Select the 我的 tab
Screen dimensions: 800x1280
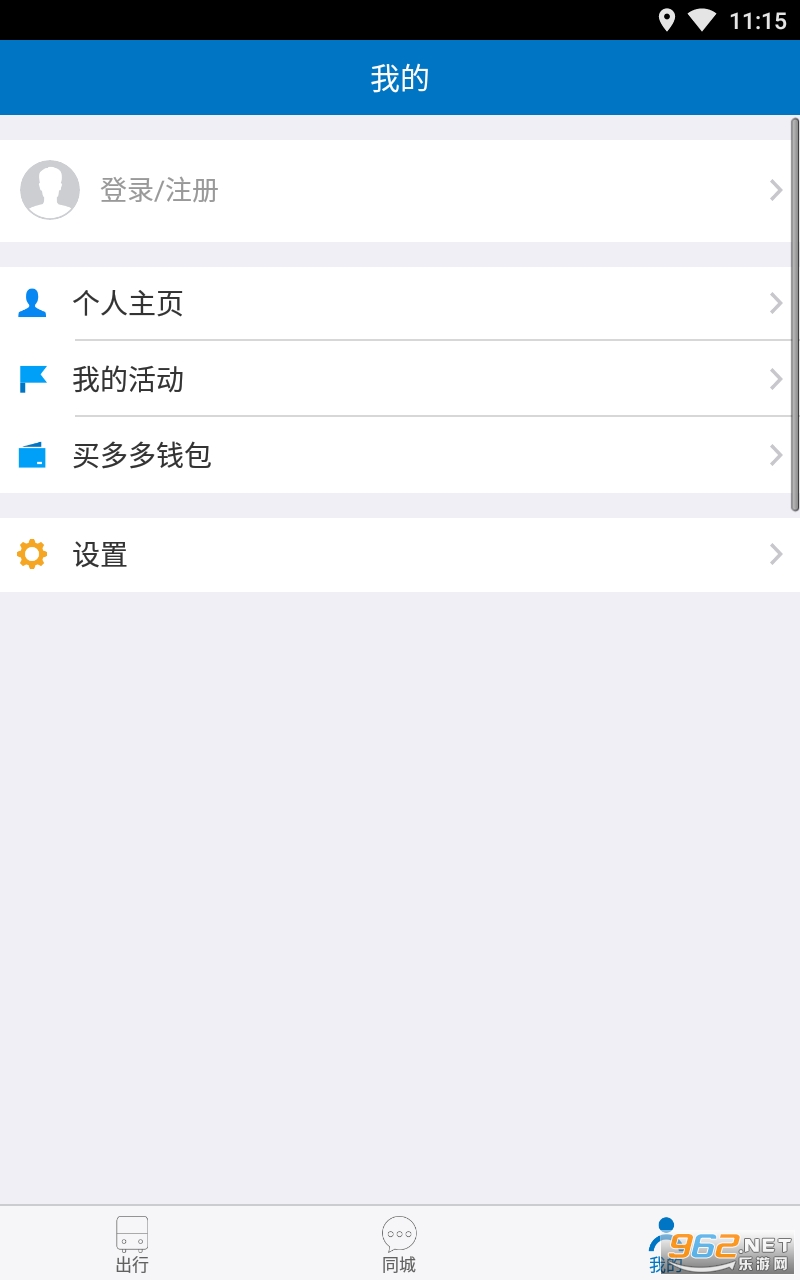pos(665,1244)
